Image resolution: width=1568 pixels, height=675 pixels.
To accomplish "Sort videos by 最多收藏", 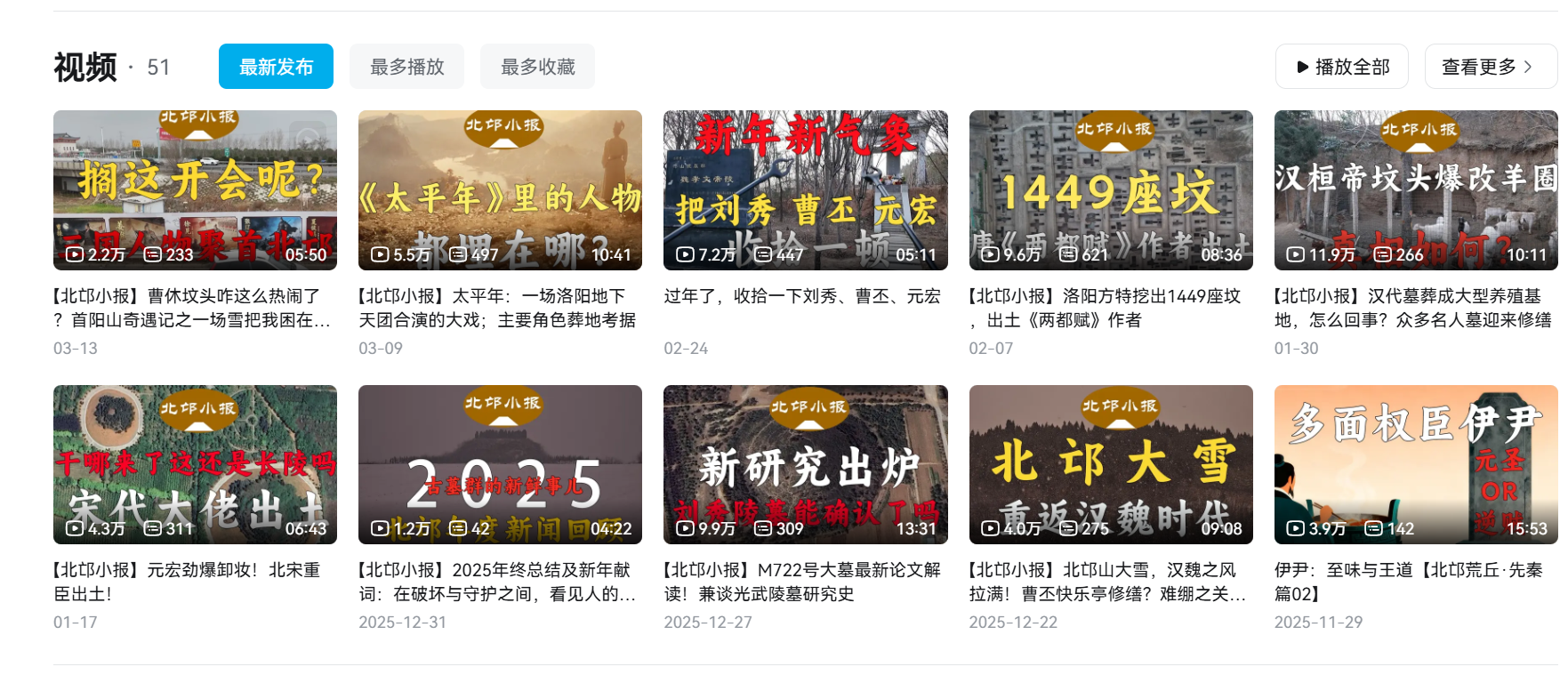I will click(537, 67).
